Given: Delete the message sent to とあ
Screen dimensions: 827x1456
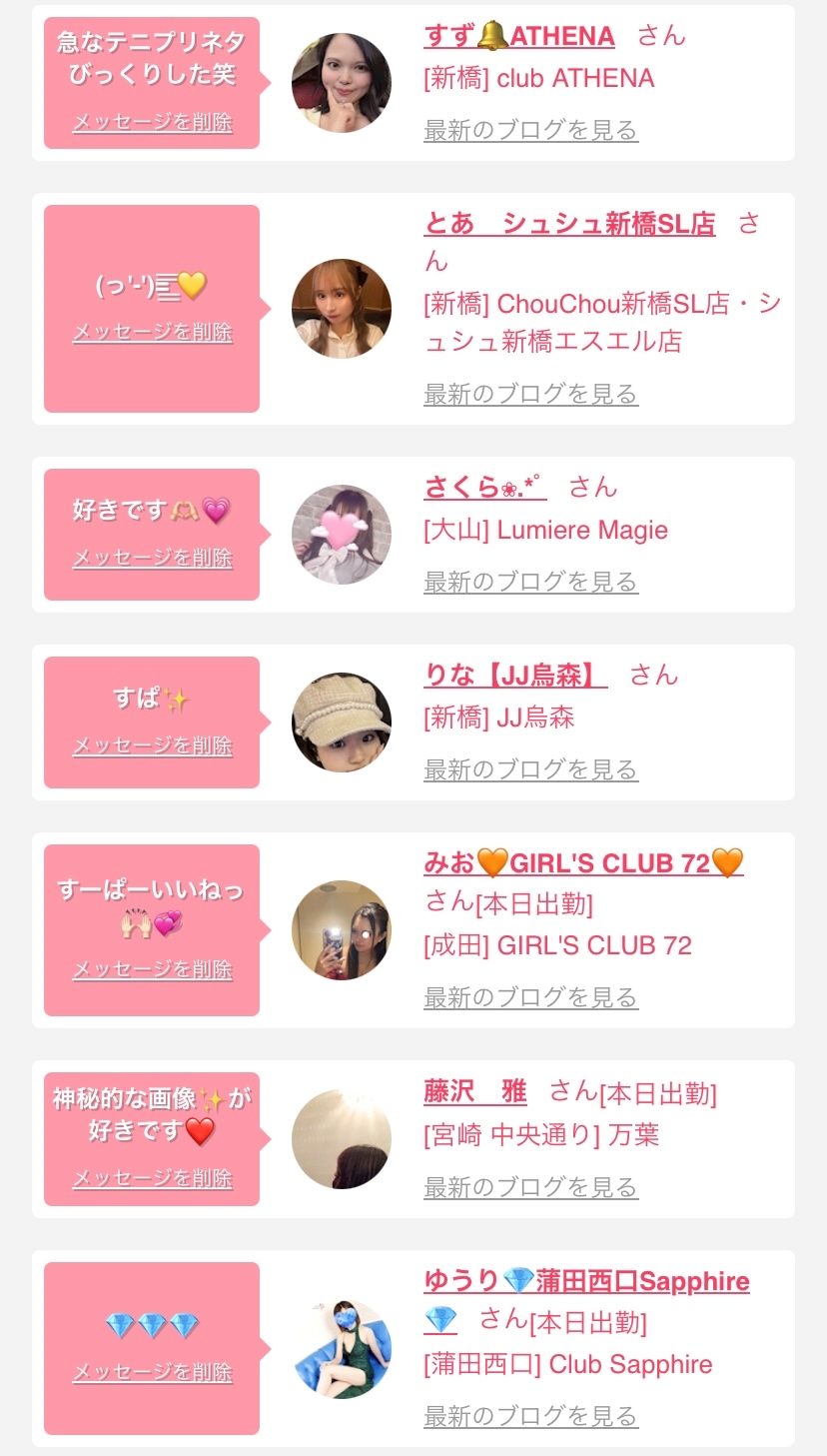Looking at the screenshot, I should coord(152,333).
